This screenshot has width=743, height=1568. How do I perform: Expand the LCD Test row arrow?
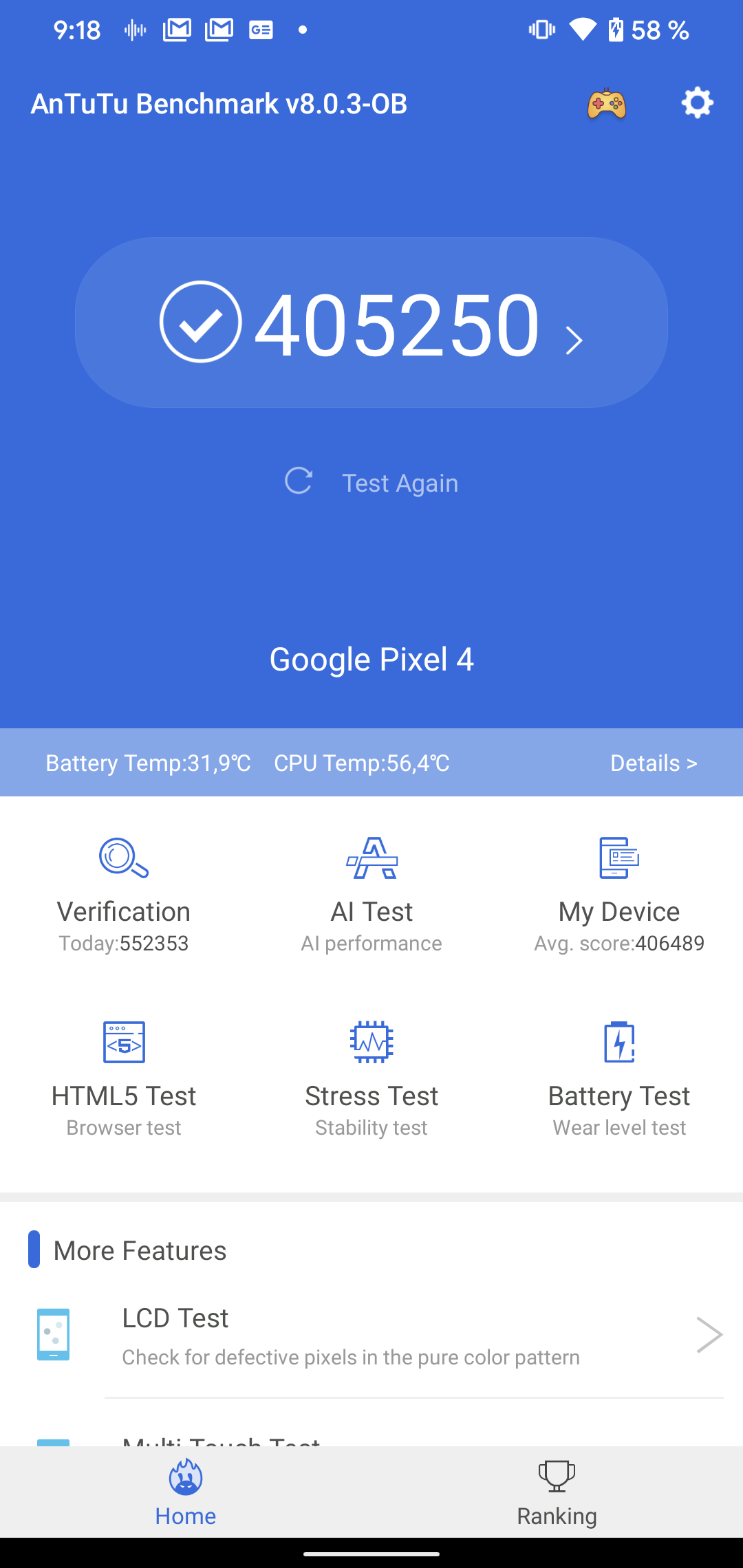[x=709, y=1333]
